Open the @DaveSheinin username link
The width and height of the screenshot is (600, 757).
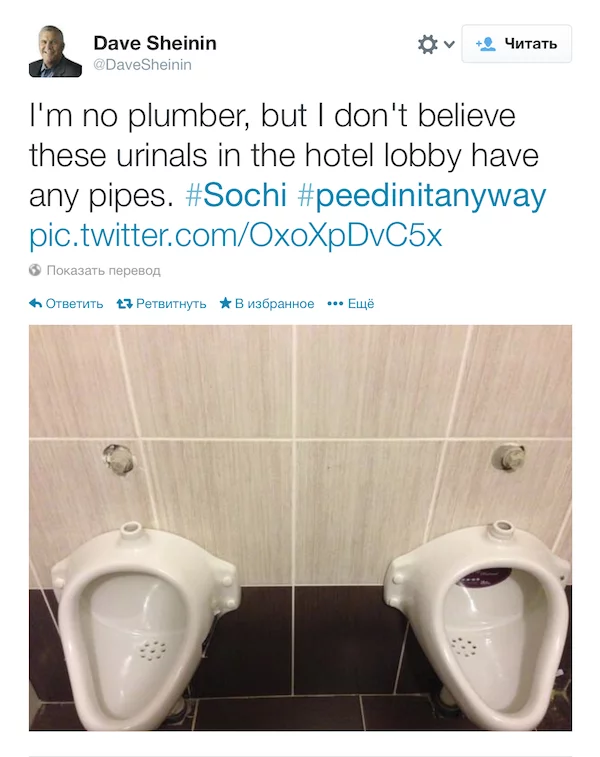[x=142, y=65]
